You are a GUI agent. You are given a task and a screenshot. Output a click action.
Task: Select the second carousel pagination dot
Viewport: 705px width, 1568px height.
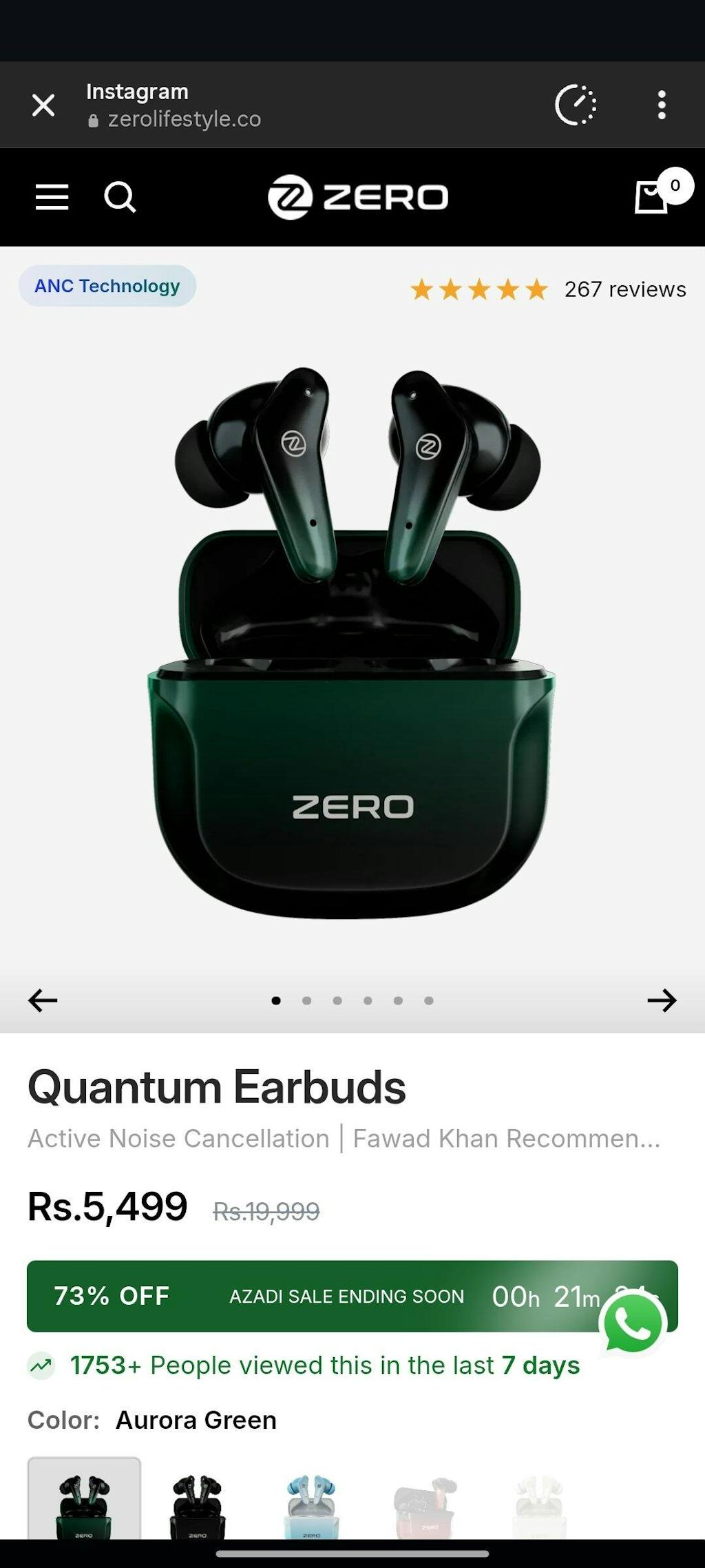[x=306, y=1000]
